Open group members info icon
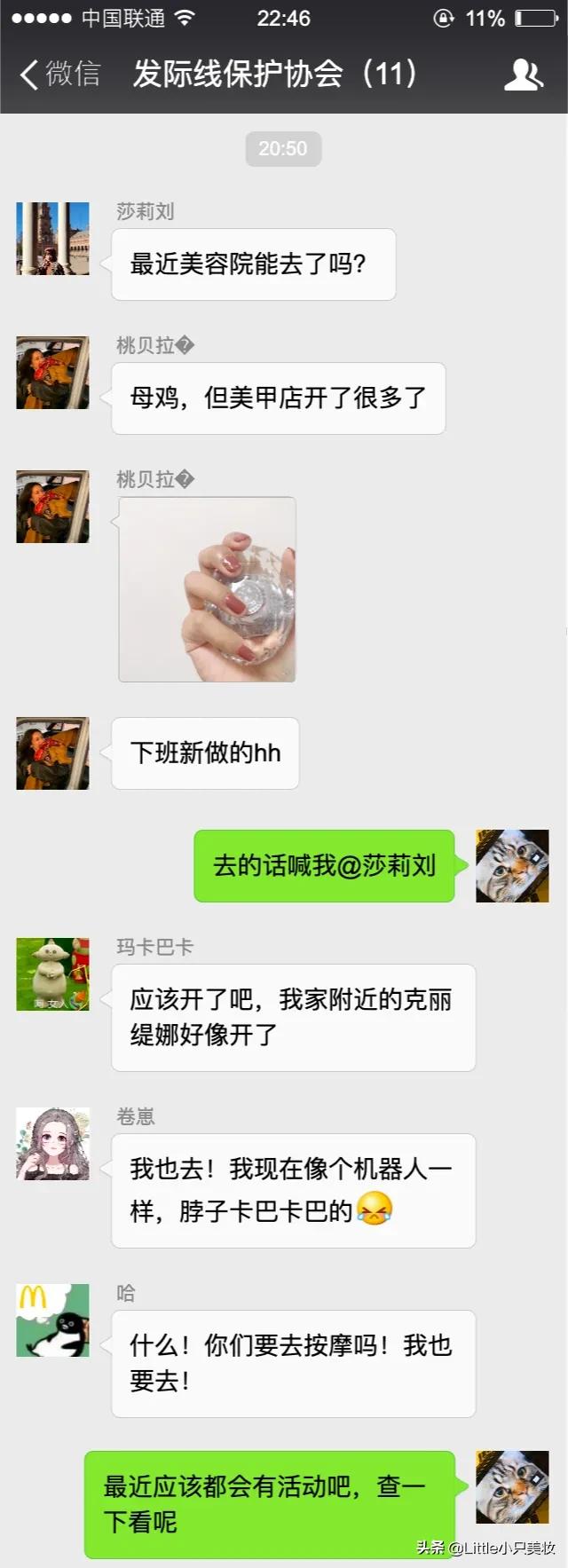Screen dimensions: 568x1568 (x=523, y=75)
